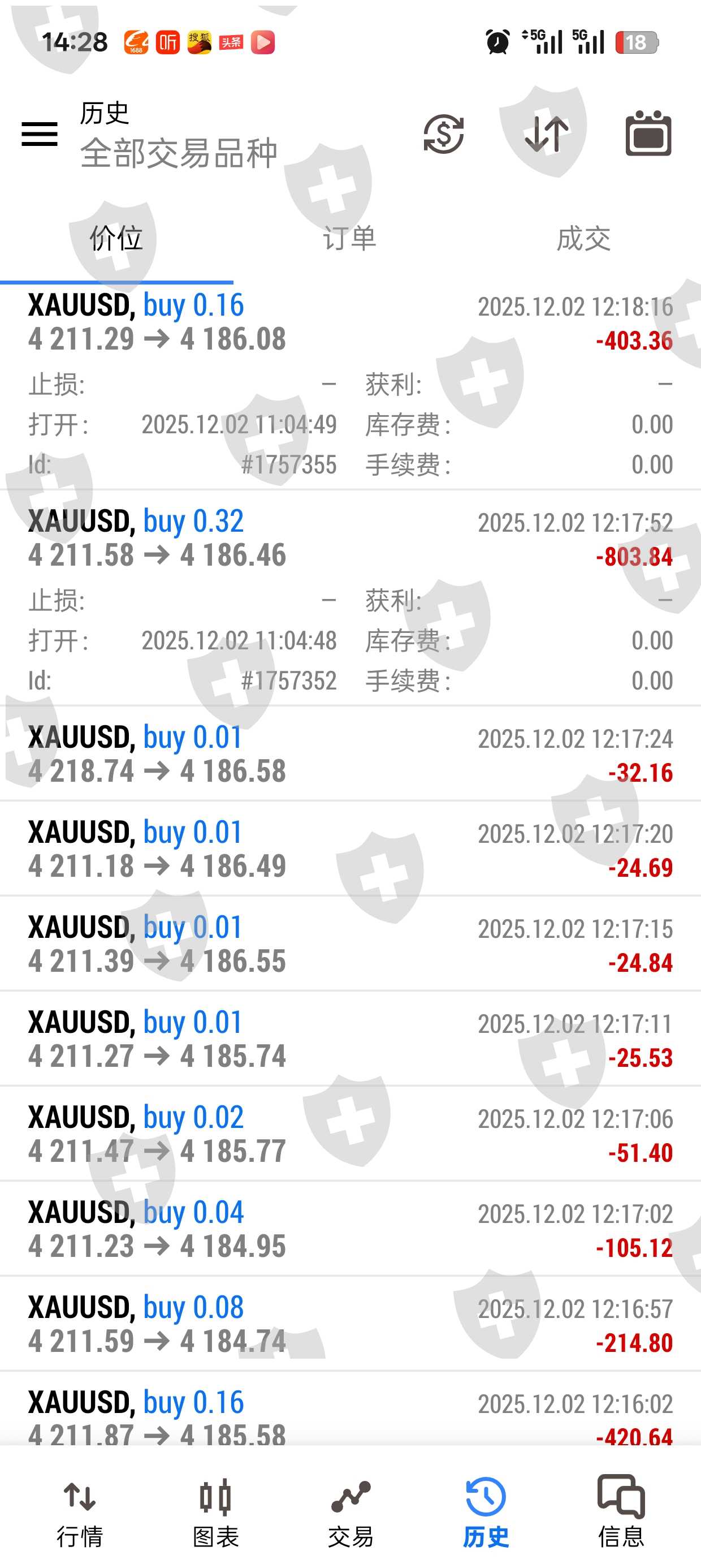Image resolution: width=701 pixels, height=1568 pixels.
Task: Collapse the buy 0.16 trade closed 12:18:16
Action: click(x=350, y=322)
